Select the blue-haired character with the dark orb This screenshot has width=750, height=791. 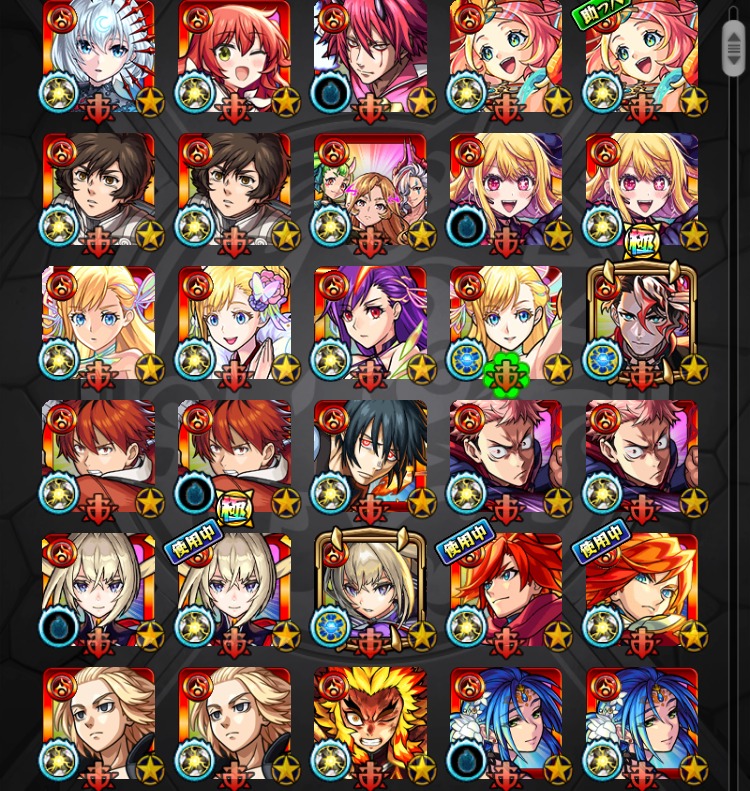point(506,723)
